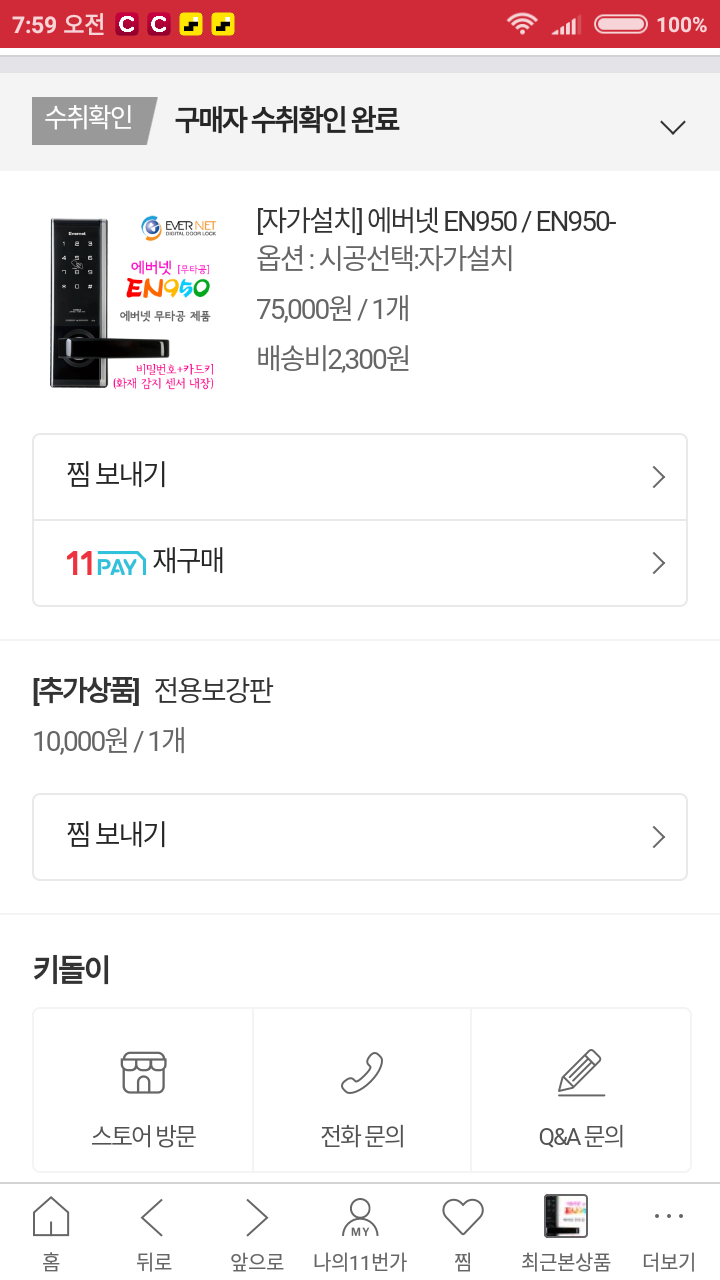The image size is (720, 1280).
Task: View 최근본상품 recently viewed items
Action: pos(566,1233)
